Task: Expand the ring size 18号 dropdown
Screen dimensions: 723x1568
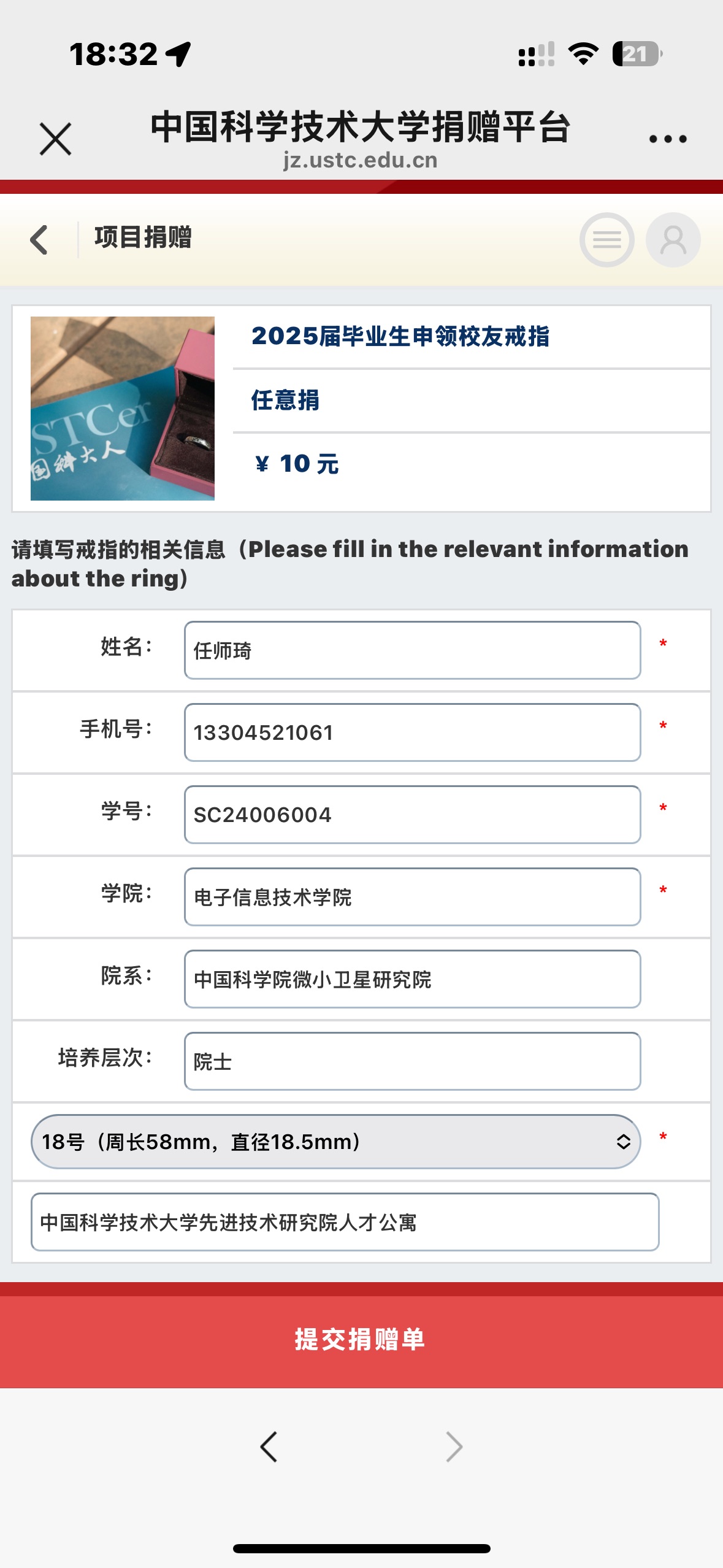Action: pos(335,1142)
